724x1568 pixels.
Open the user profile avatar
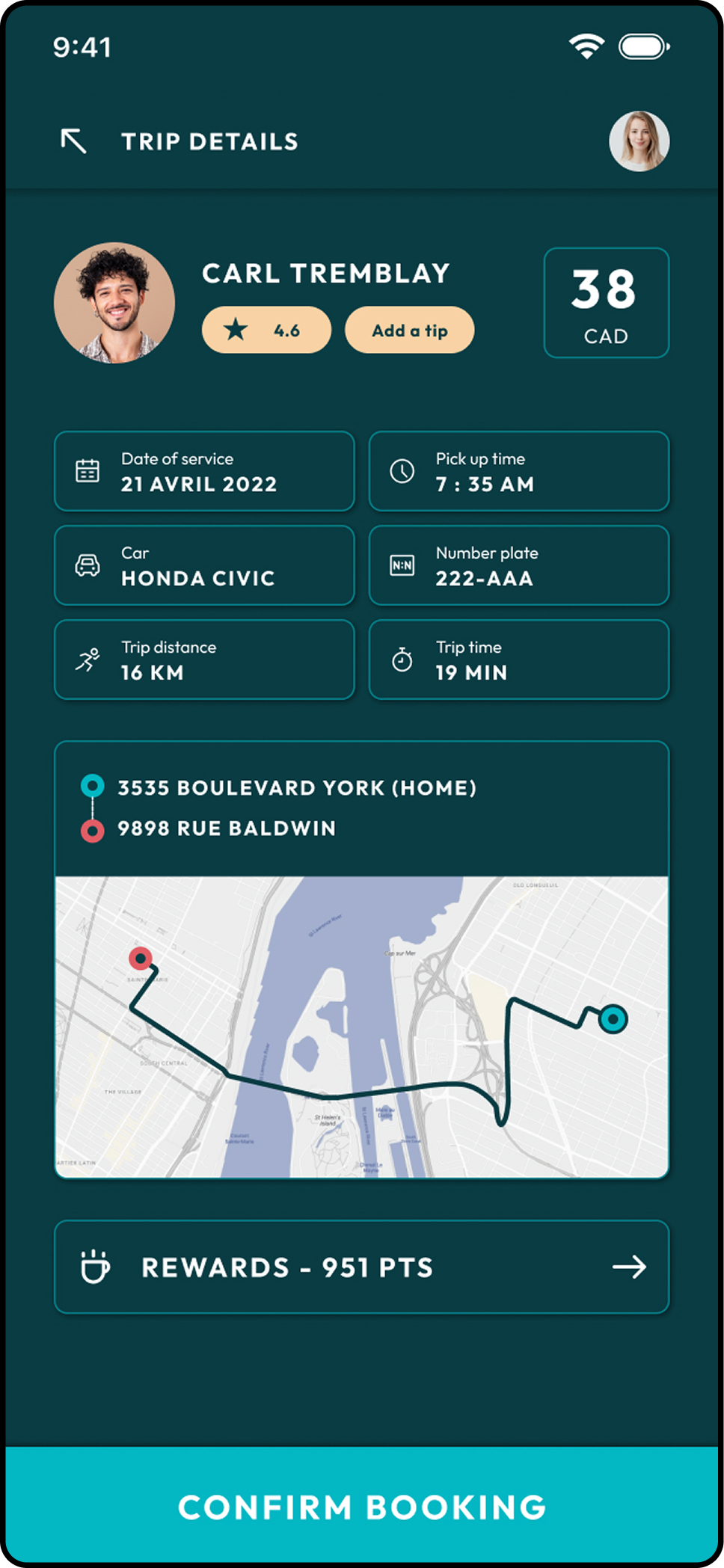point(639,141)
